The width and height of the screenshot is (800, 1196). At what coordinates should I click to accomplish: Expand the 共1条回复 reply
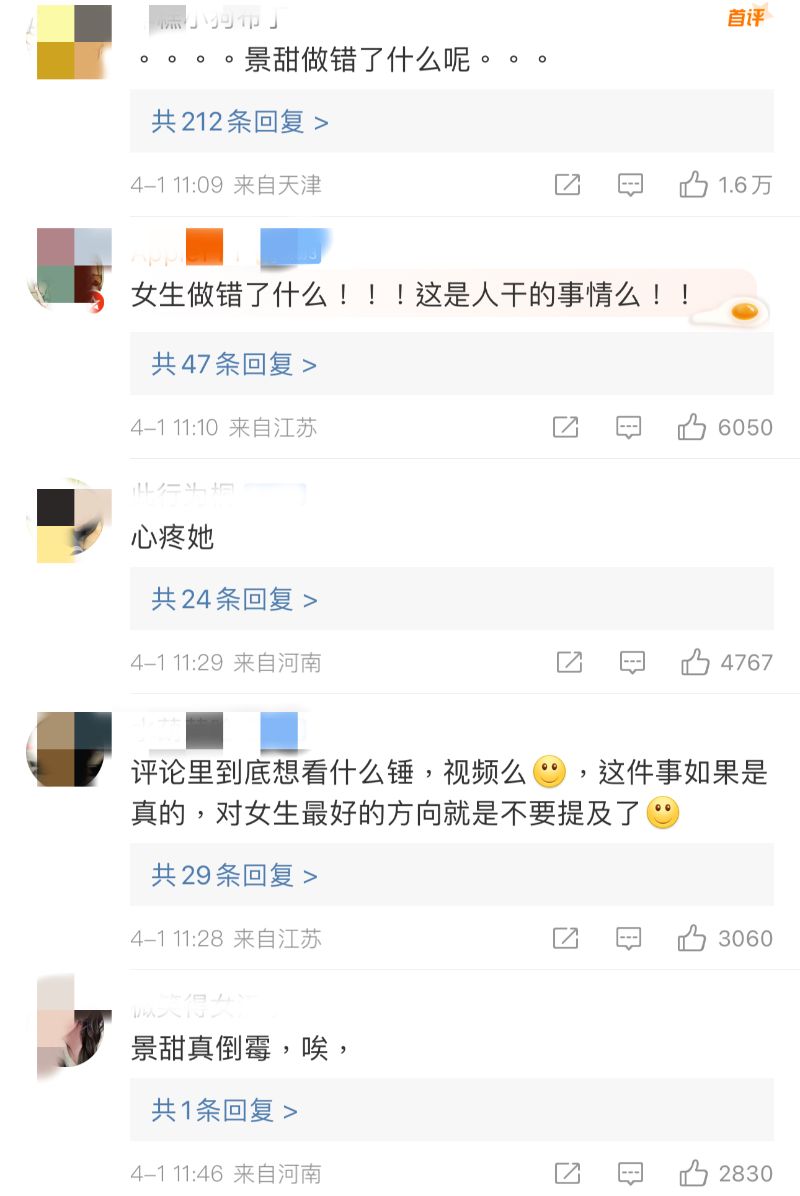(224, 1111)
